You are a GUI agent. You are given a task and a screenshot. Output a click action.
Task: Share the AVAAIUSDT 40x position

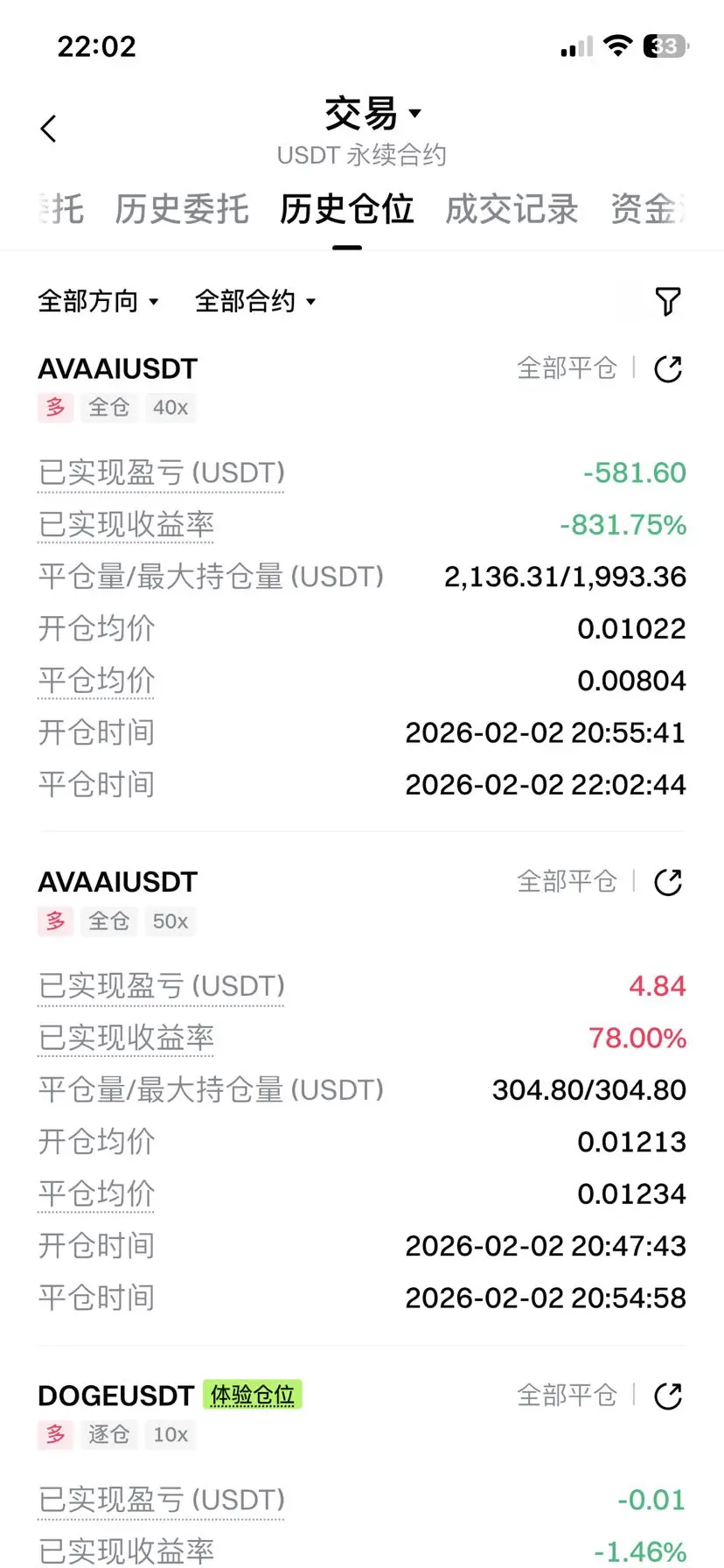pos(668,369)
